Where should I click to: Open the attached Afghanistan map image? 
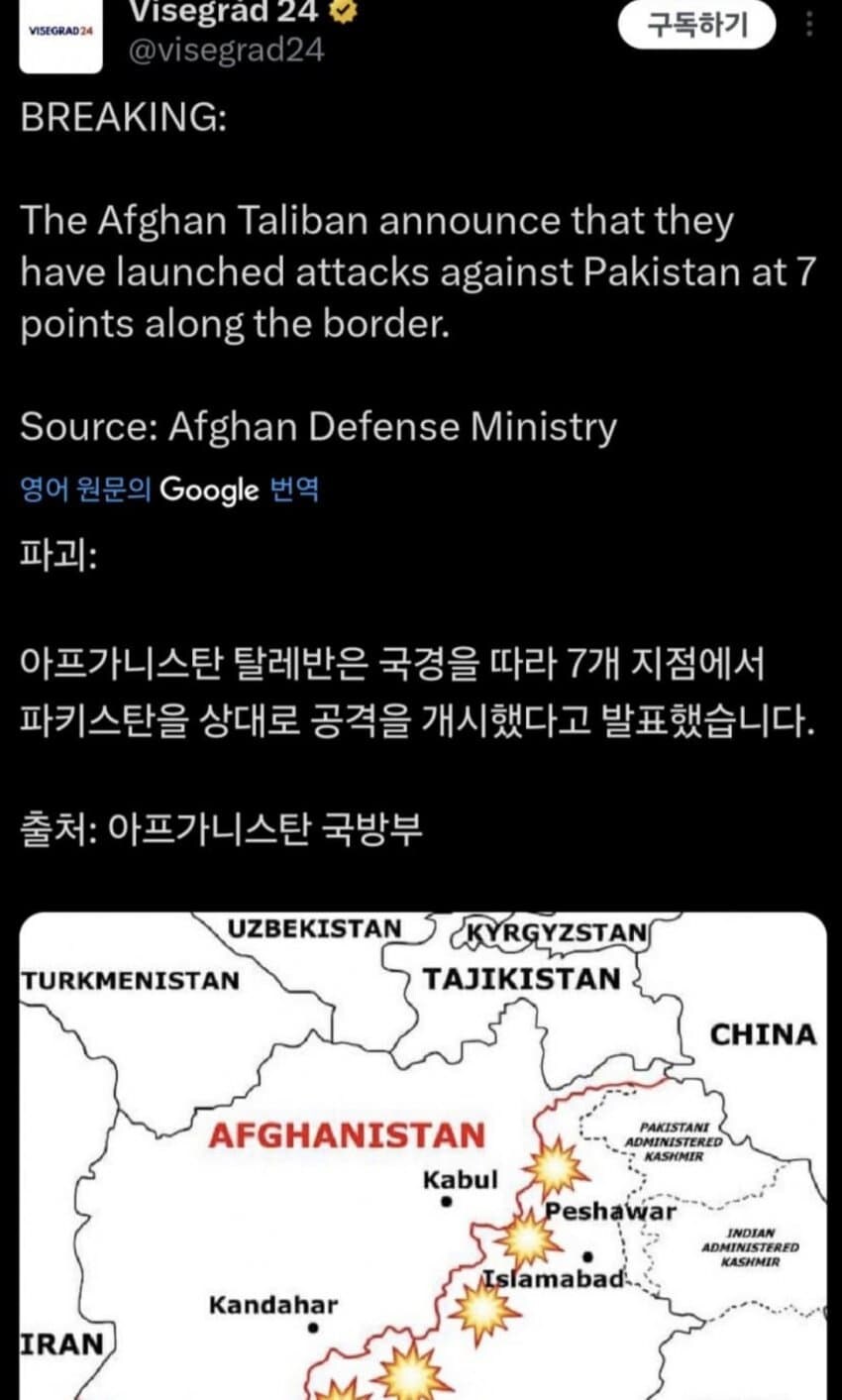tap(423, 1154)
